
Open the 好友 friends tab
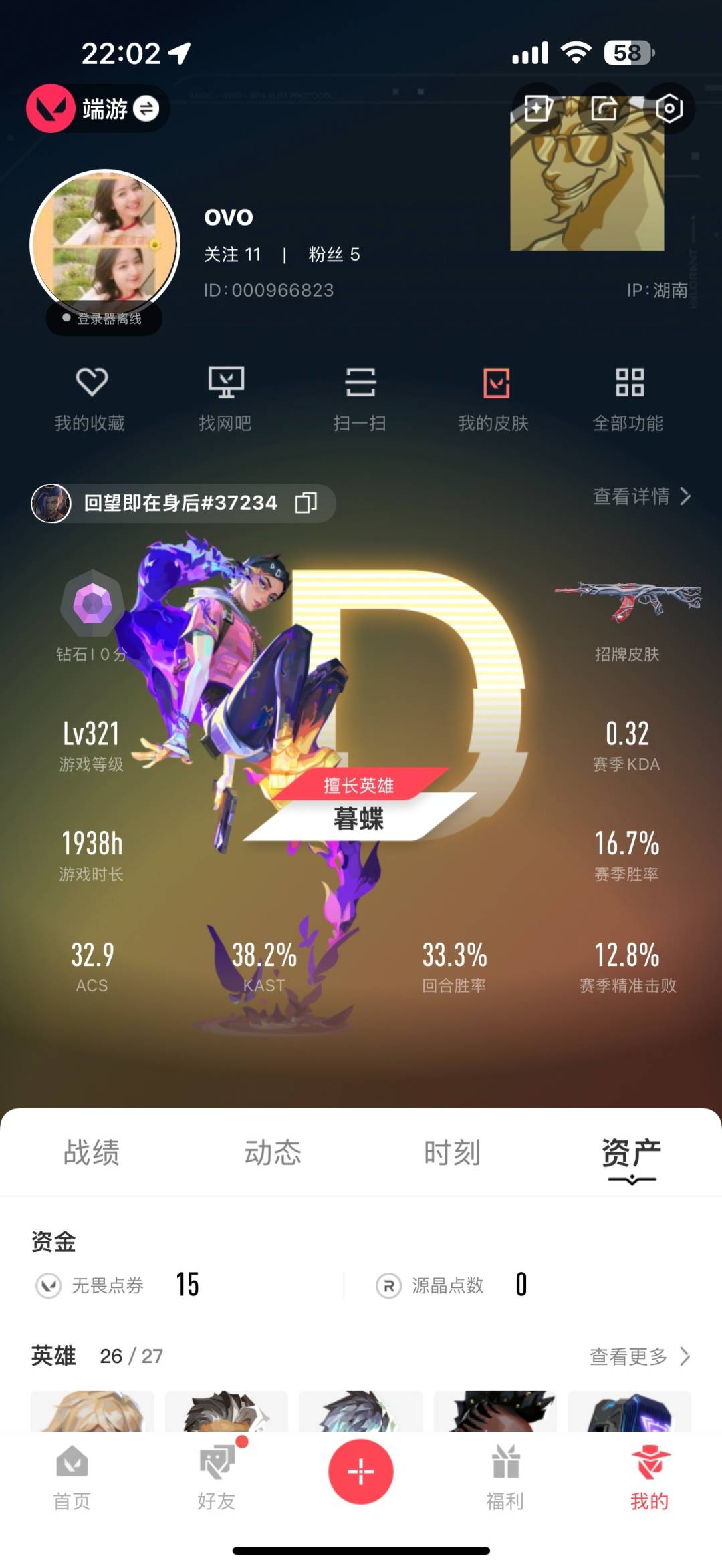217,1476
